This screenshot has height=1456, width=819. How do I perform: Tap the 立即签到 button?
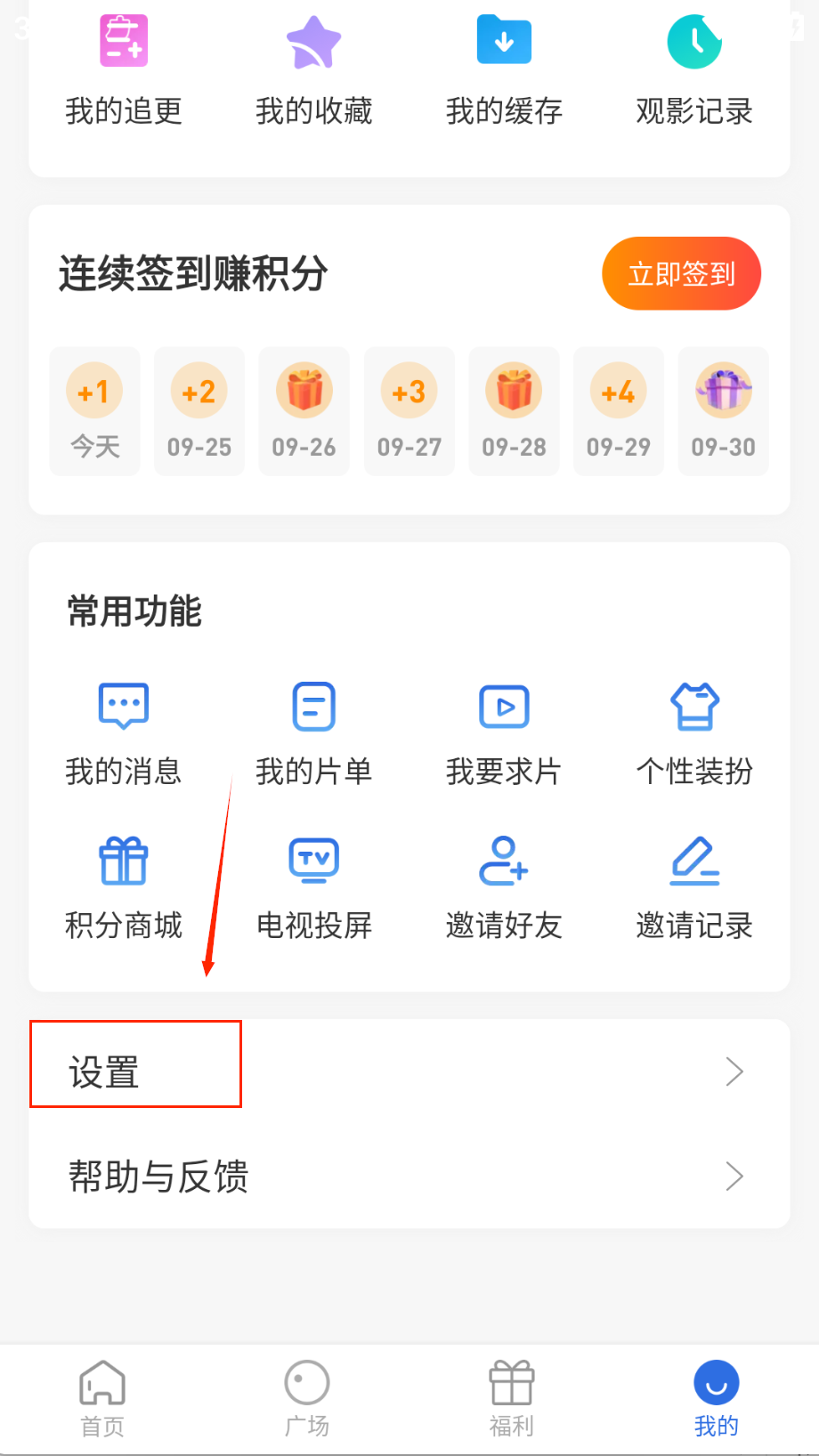(681, 273)
